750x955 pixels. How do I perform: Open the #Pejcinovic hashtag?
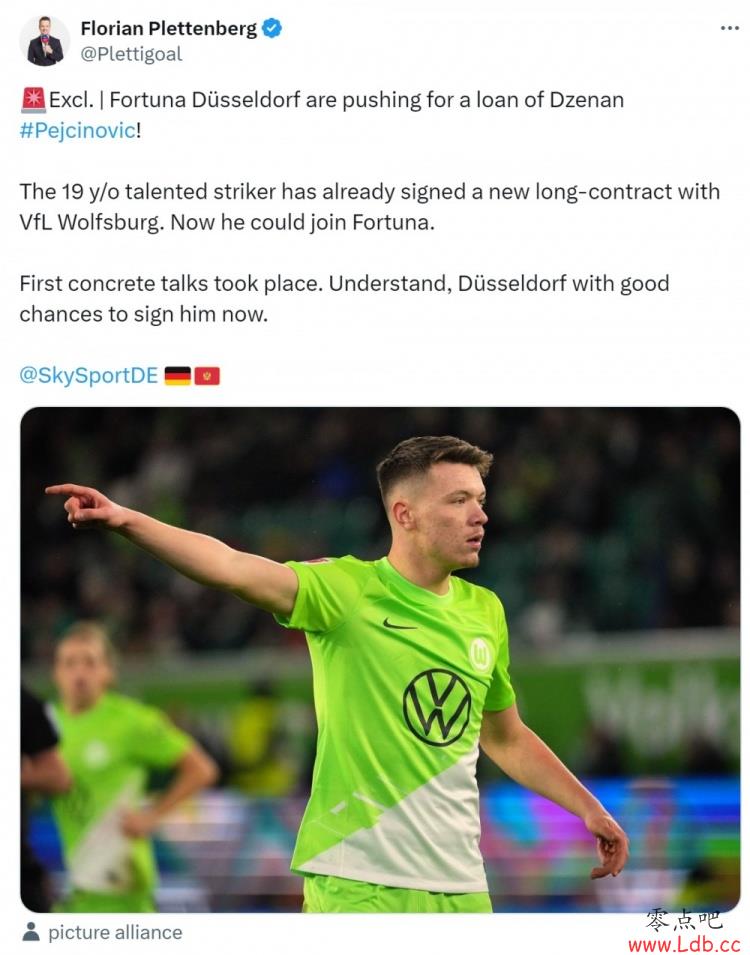(76, 131)
